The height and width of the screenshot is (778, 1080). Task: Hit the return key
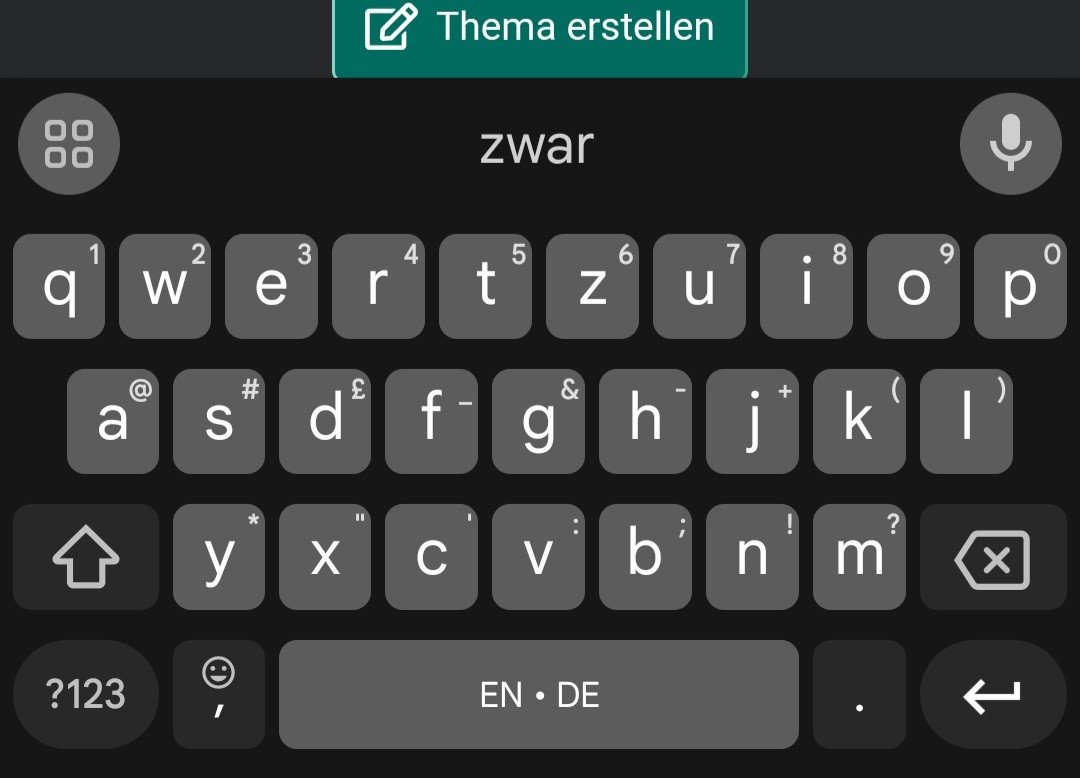993,694
